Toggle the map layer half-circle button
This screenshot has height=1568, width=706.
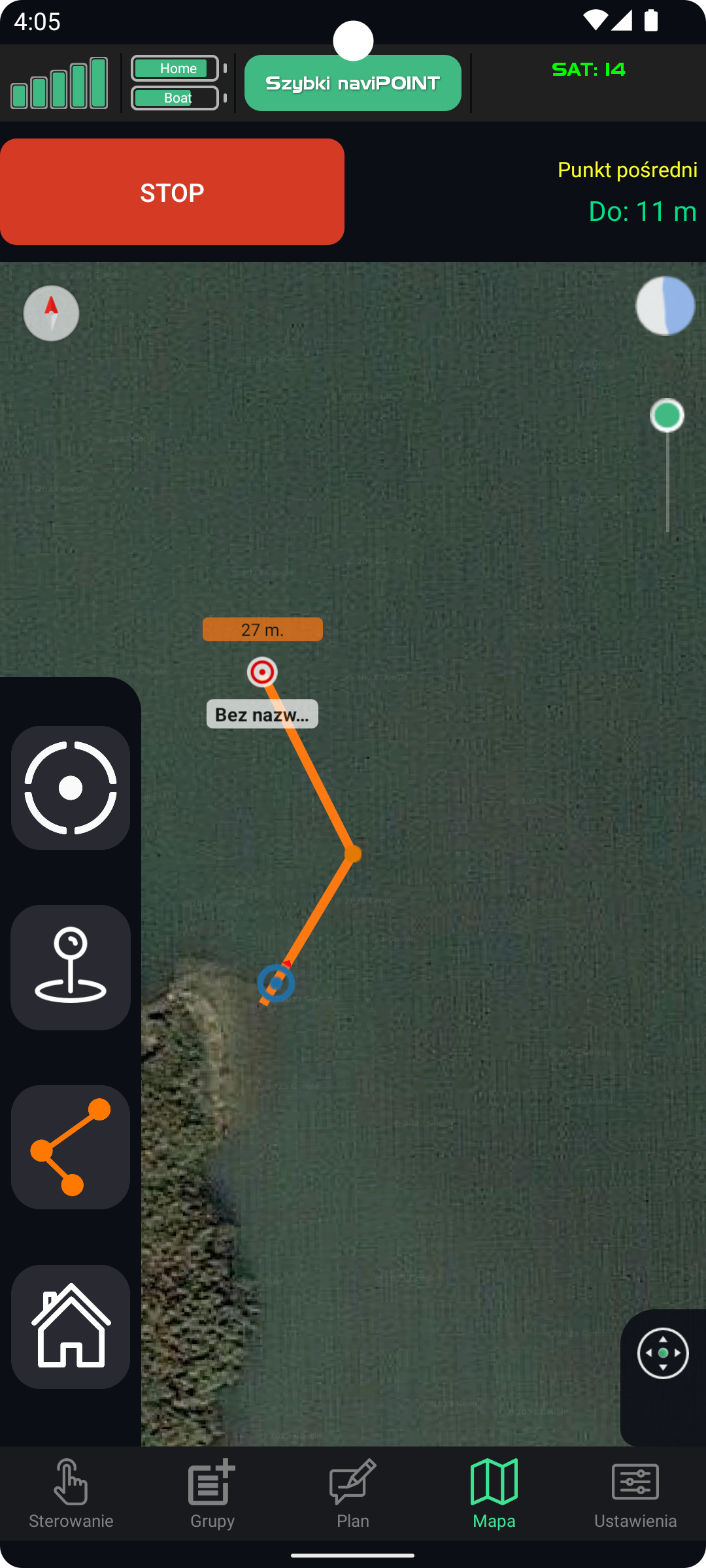pos(665,306)
